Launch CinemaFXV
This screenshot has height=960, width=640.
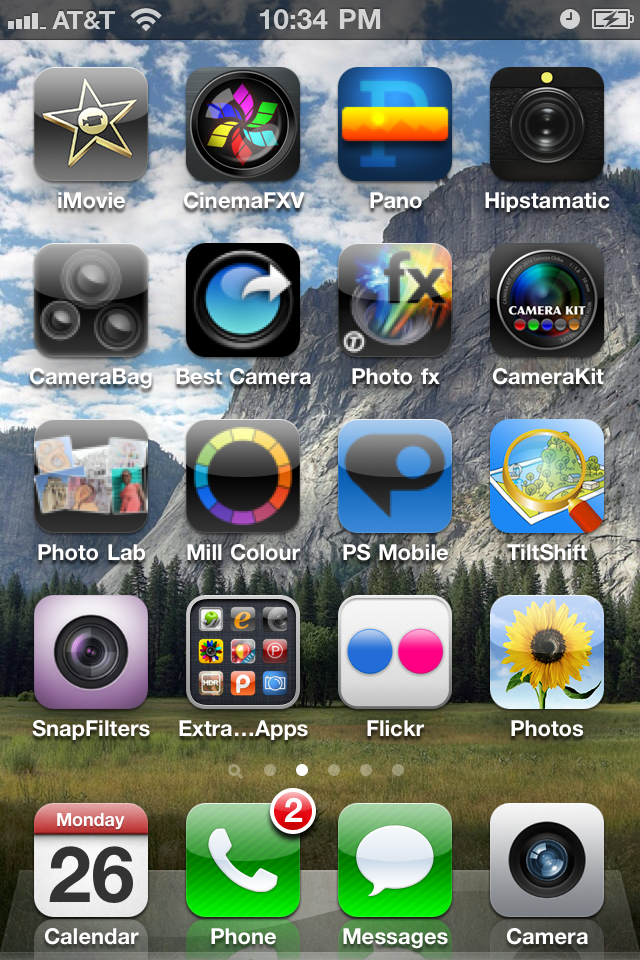tap(243, 124)
